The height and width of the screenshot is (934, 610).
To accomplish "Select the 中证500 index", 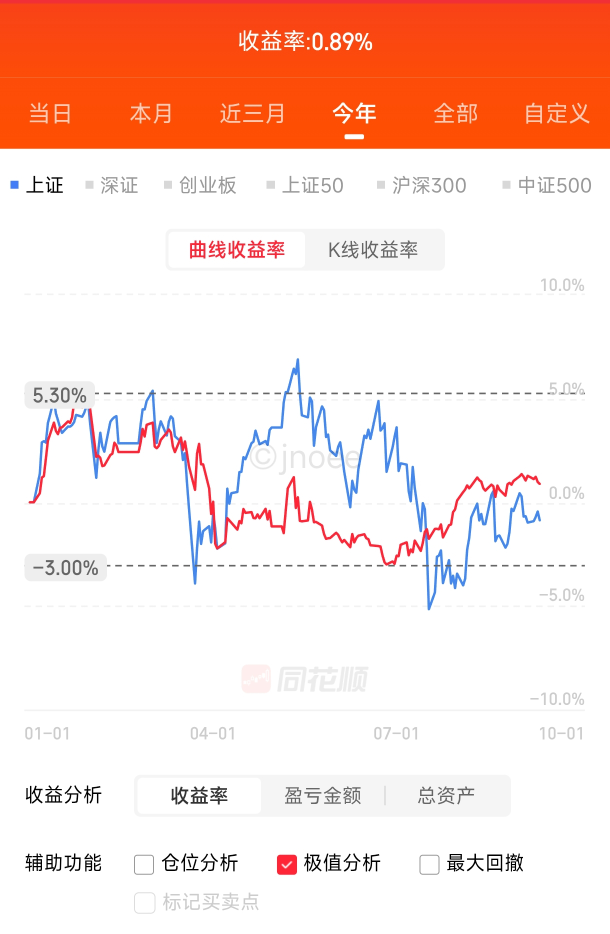I will coord(547,185).
